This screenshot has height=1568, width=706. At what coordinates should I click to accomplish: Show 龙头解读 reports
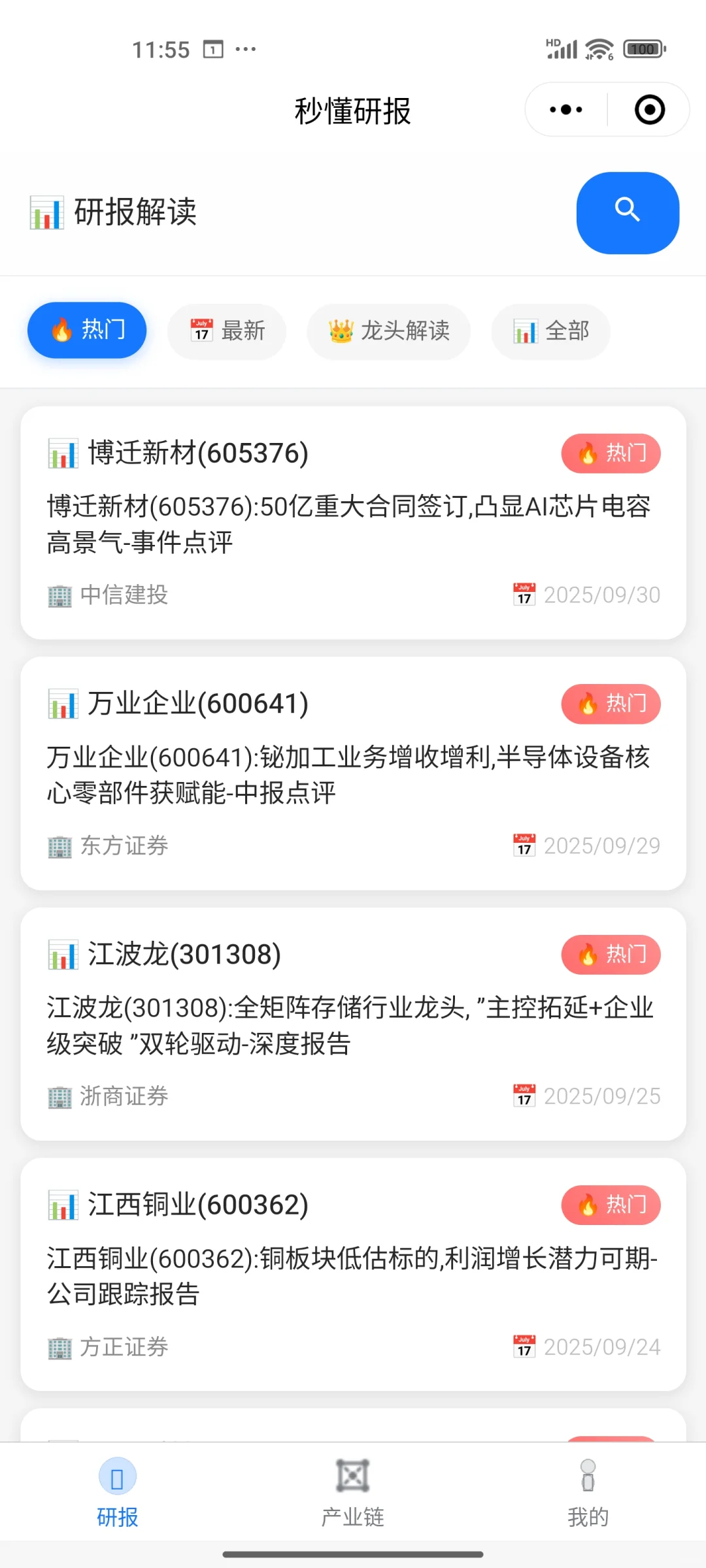tap(389, 331)
